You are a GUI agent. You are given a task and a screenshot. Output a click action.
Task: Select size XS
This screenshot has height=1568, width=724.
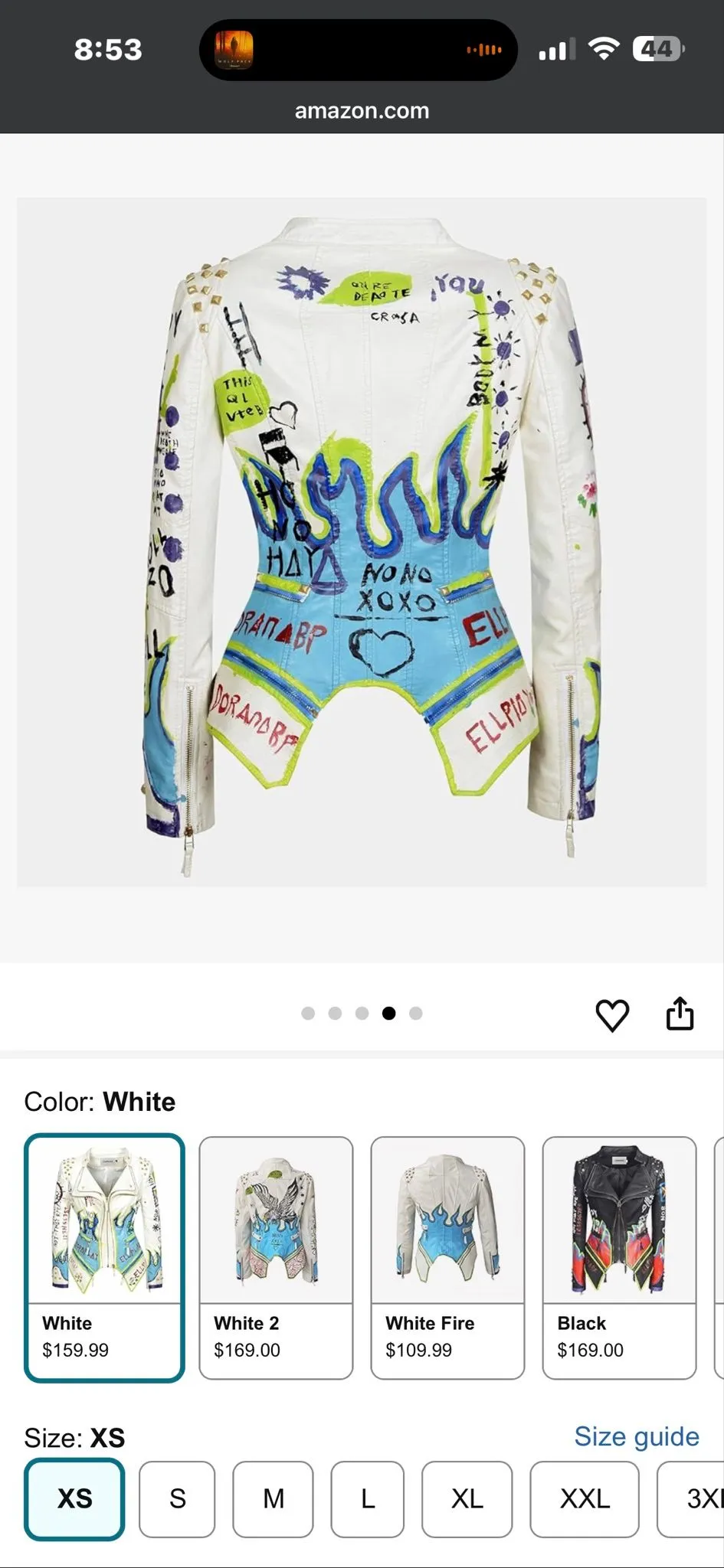point(74,1498)
